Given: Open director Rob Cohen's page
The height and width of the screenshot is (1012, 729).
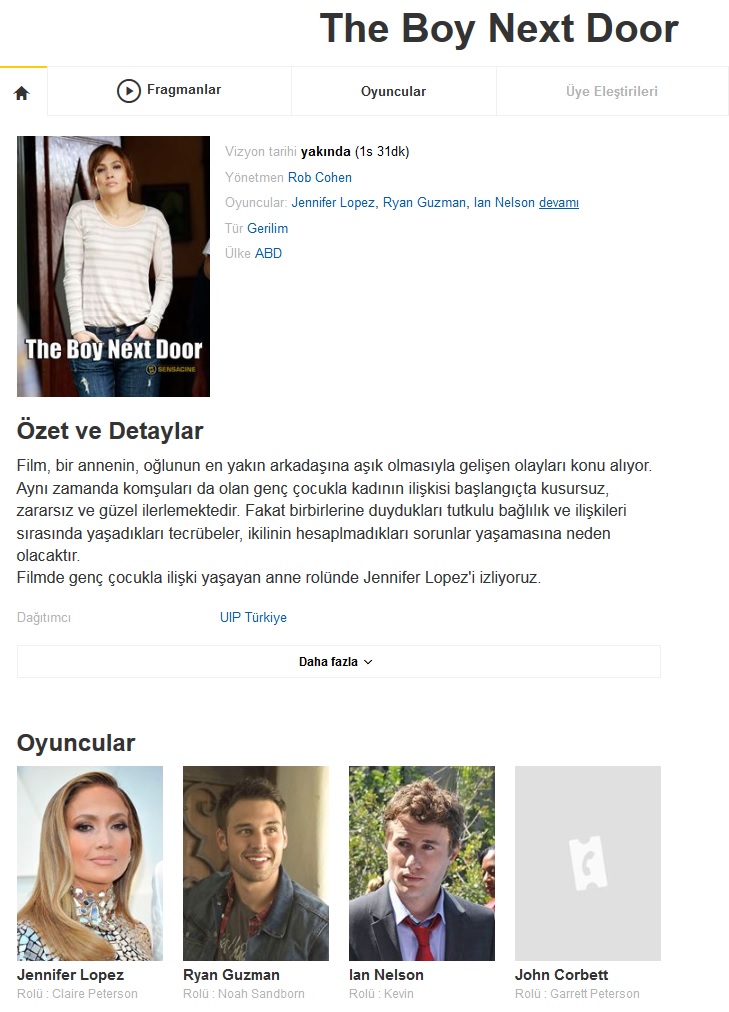Looking at the screenshot, I should (x=319, y=177).
